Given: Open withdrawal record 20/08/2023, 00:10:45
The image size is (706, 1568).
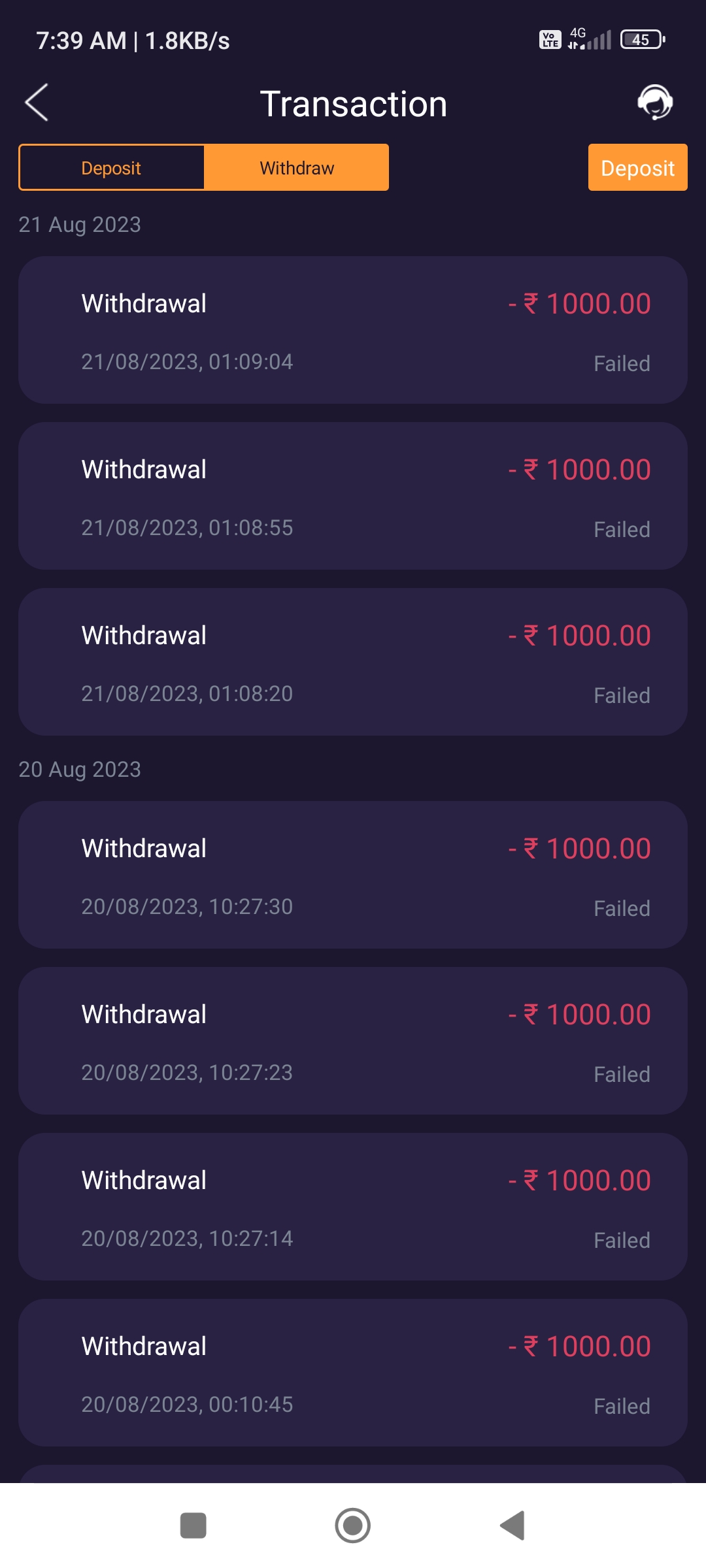Looking at the screenshot, I should point(353,1373).
